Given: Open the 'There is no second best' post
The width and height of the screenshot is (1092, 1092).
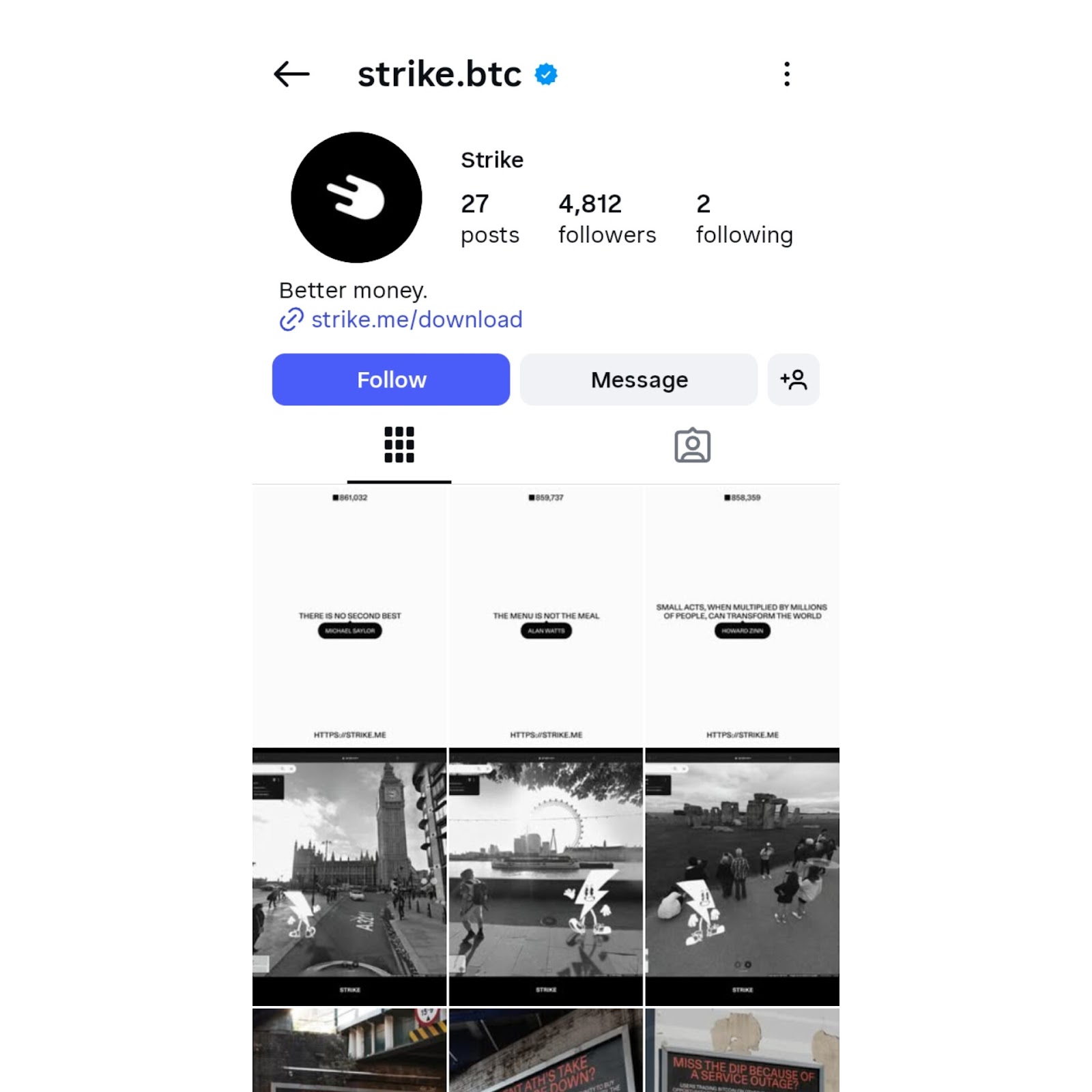Looking at the screenshot, I should click(x=349, y=616).
